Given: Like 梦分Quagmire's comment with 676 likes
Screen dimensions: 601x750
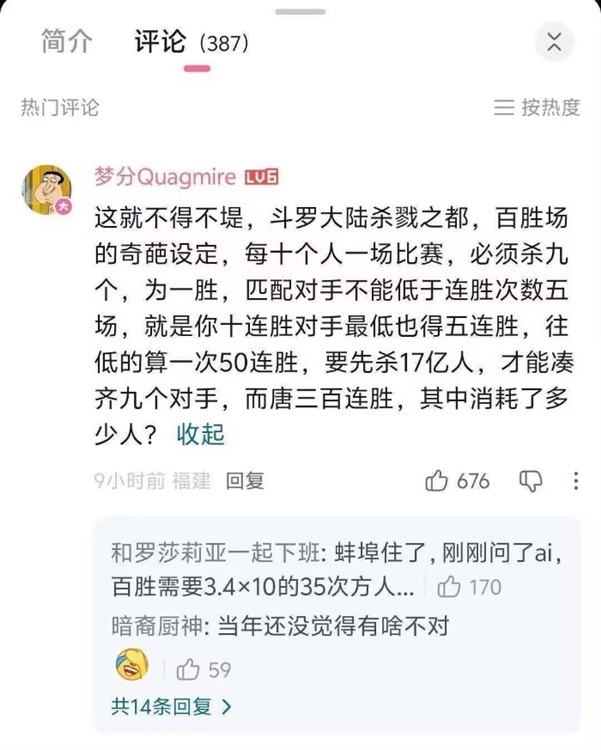Looking at the screenshot, I should (438, 481).
